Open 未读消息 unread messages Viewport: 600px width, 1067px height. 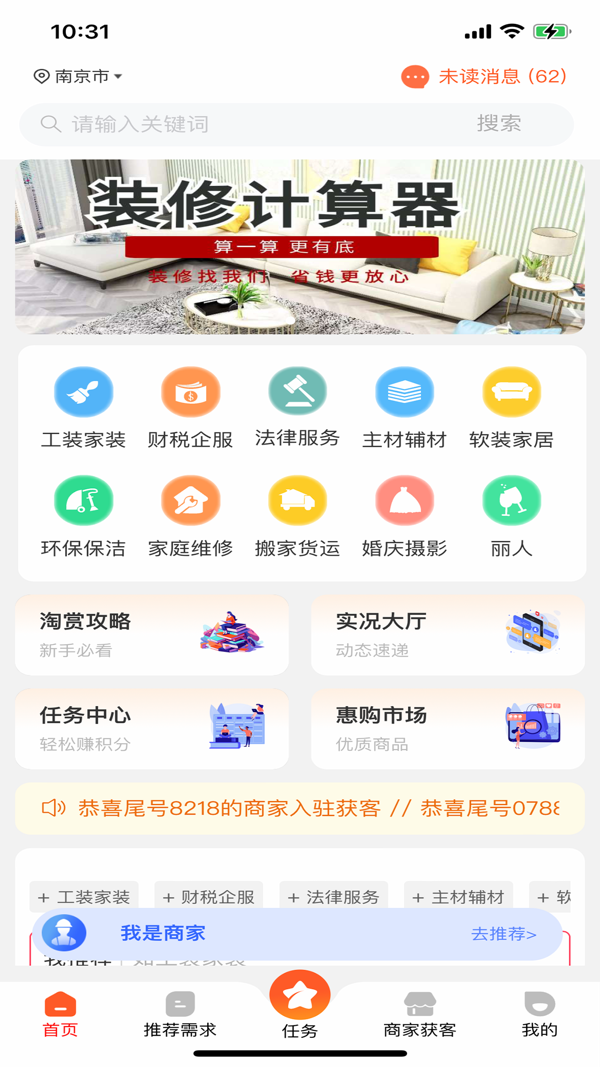pyautogui.click(x=484, y=76)
